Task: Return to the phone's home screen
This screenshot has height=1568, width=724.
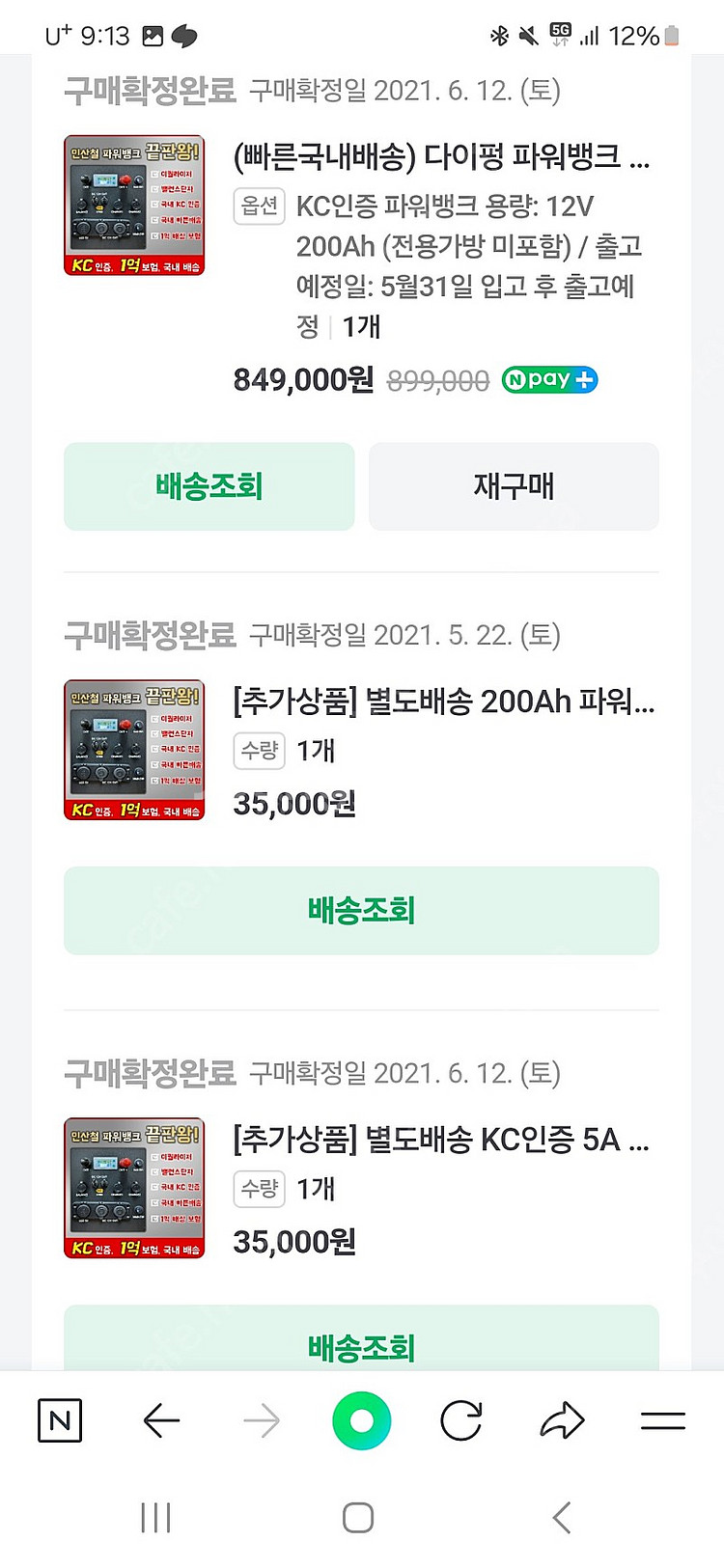Action: tap(358, 1518)
